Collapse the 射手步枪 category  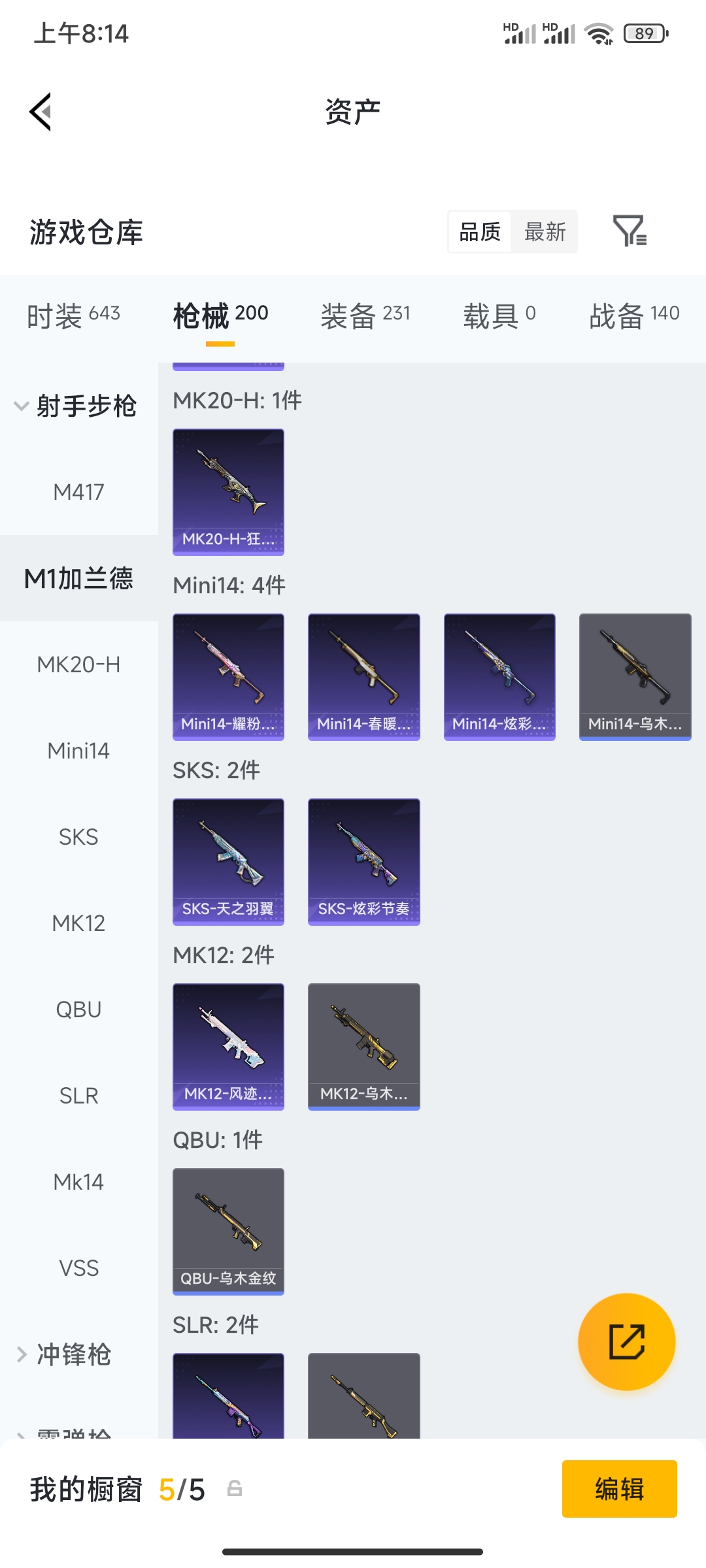click(76, 406)
